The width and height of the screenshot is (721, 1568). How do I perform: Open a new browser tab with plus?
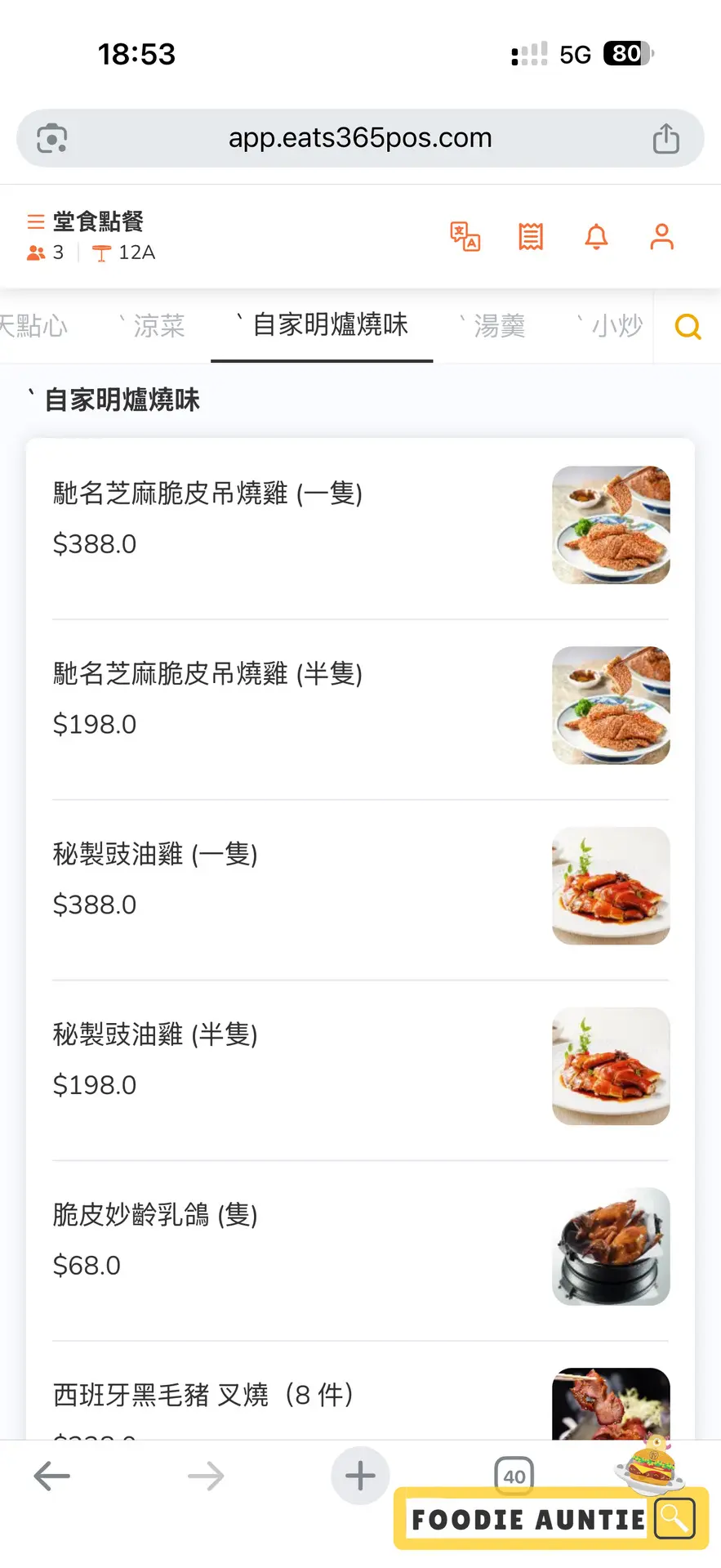click(360, 1476)
